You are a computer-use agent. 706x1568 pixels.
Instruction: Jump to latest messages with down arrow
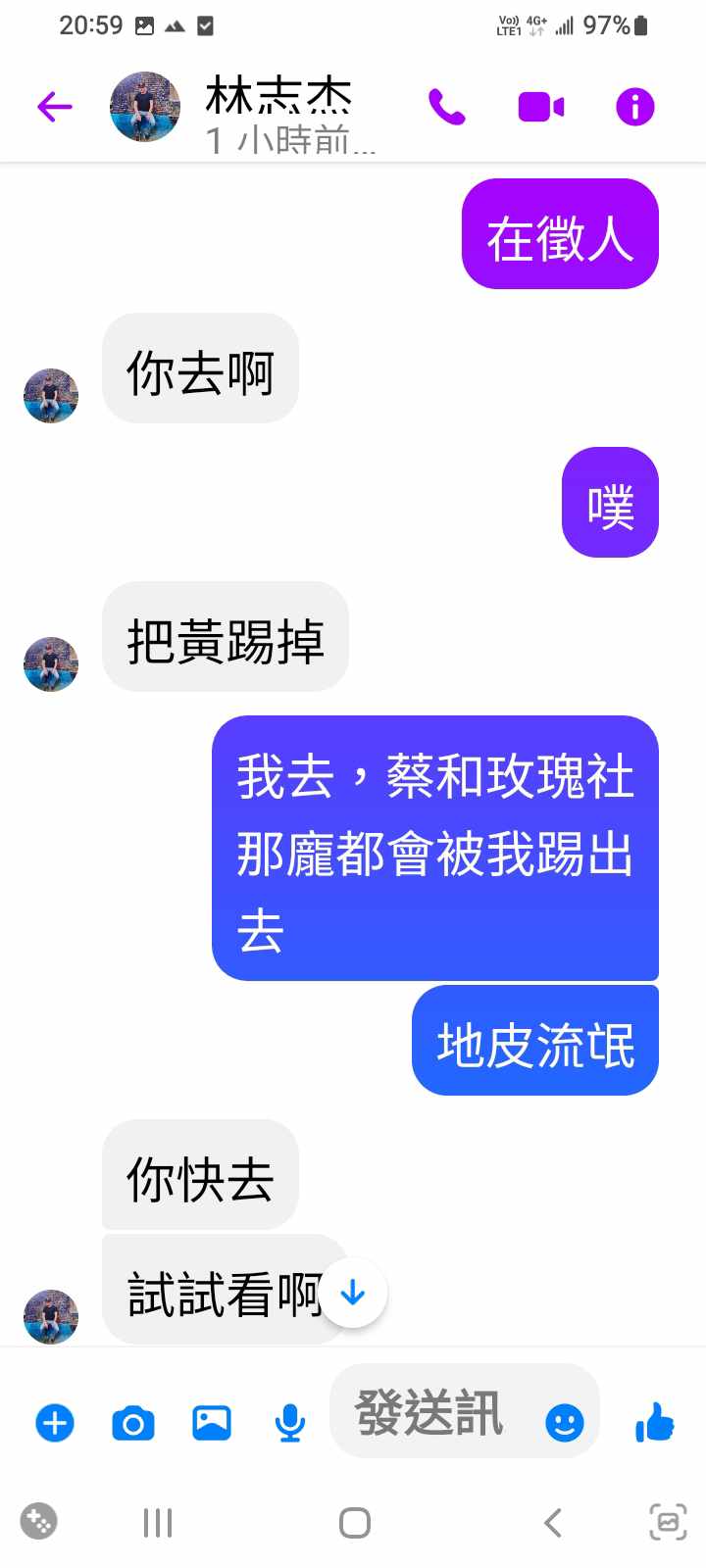[353, 1294]
